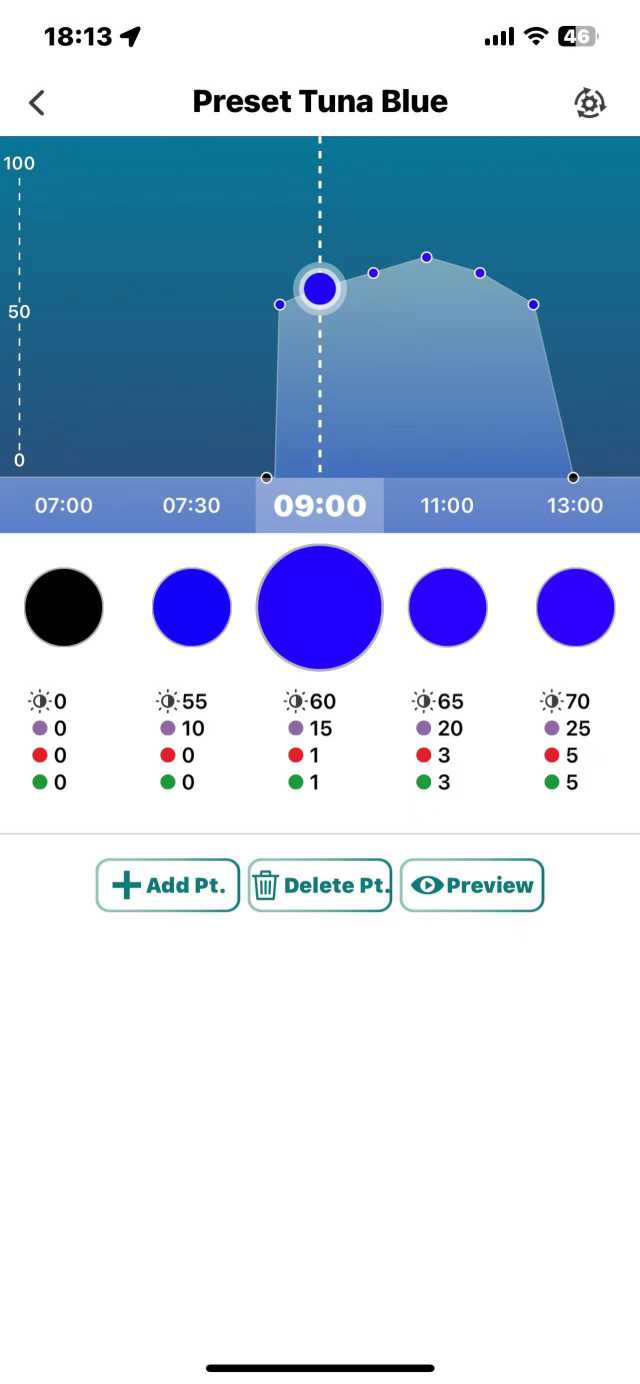
Task: Select the 07:00 time point
Action: point(64,505)
